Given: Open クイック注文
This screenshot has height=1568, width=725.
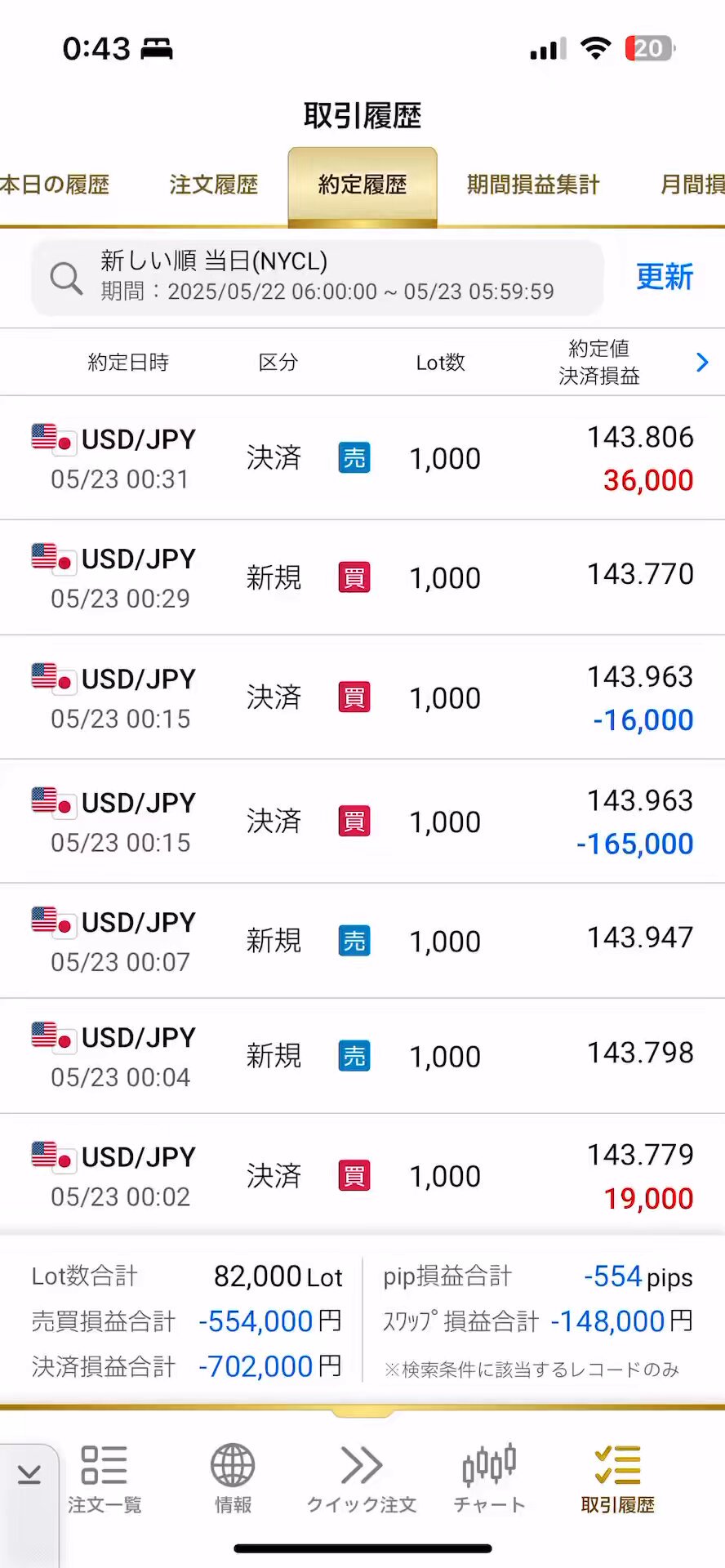Looking at the screenshot, I should (362, 1480).
